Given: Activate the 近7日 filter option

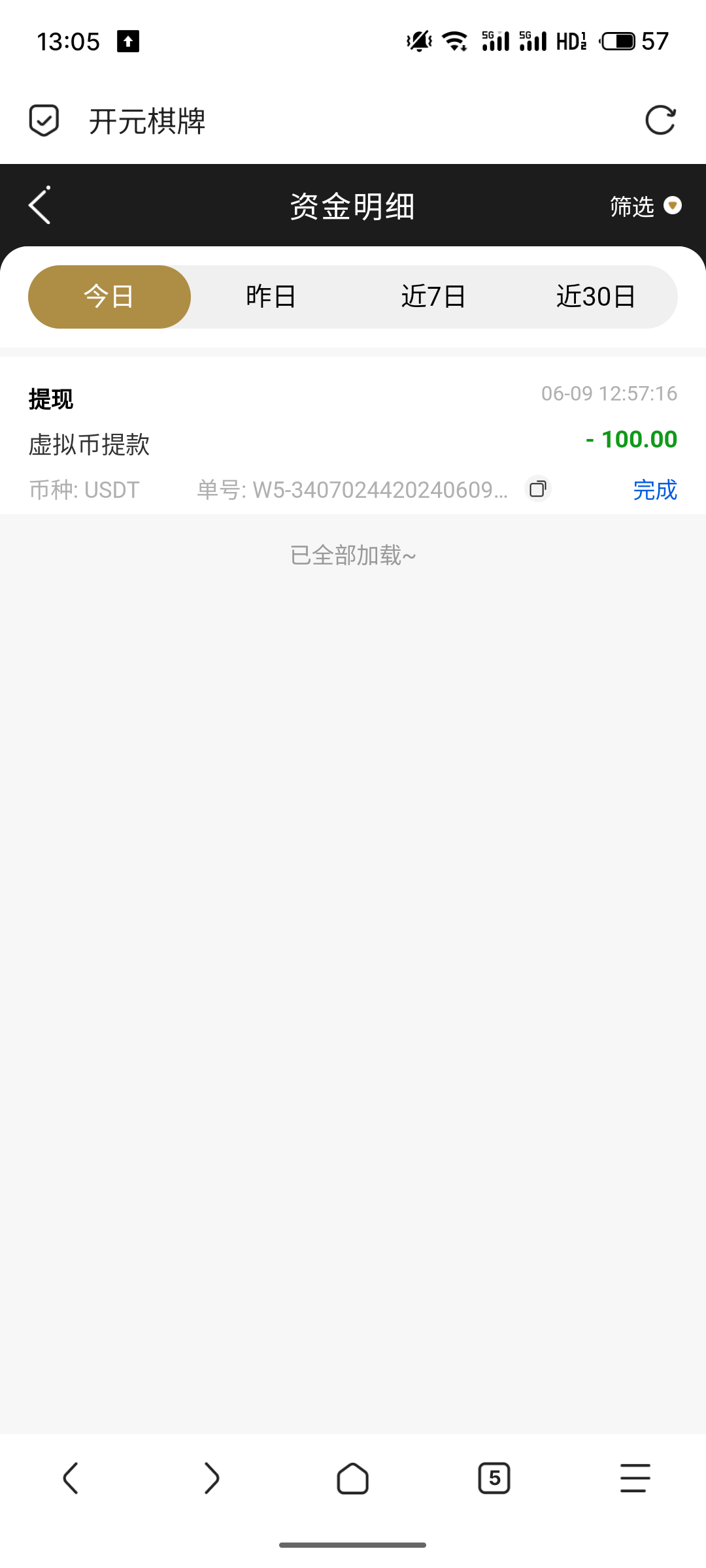Looking at the screenshot, I should [433, 296].
